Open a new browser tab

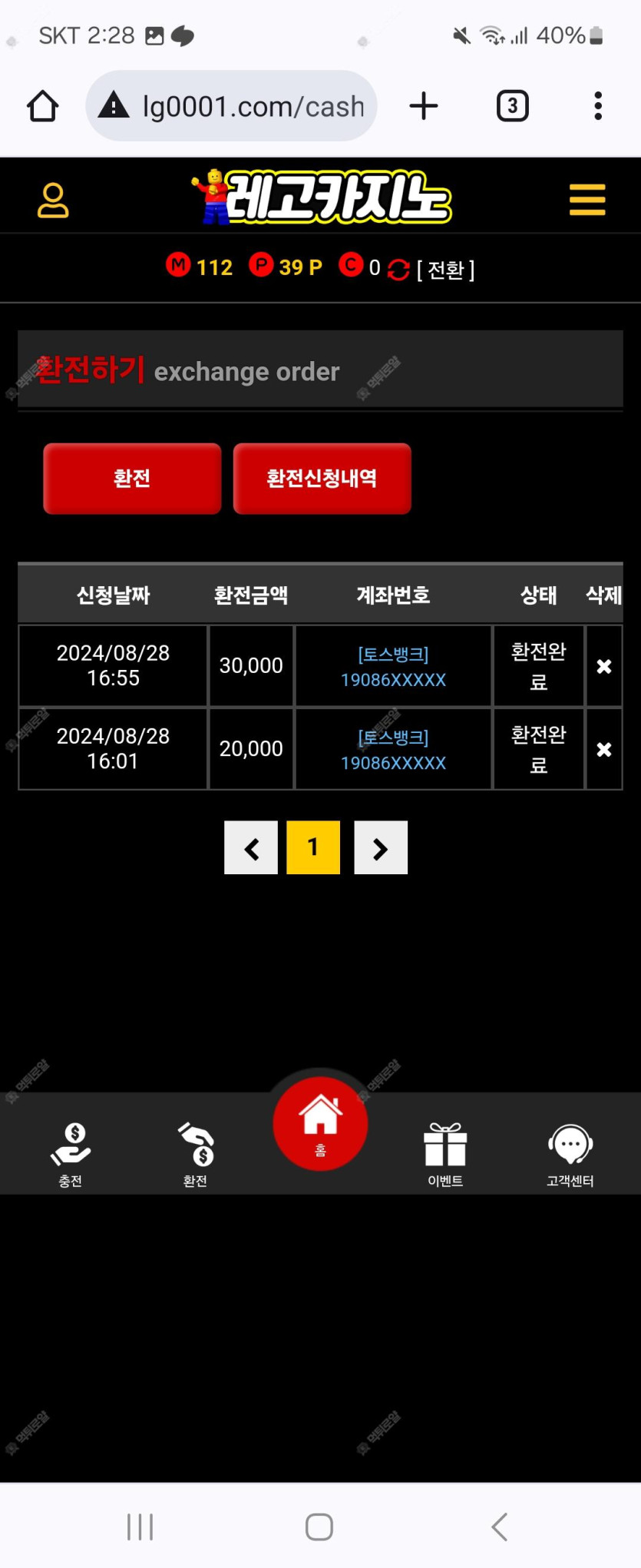point(424,106)
